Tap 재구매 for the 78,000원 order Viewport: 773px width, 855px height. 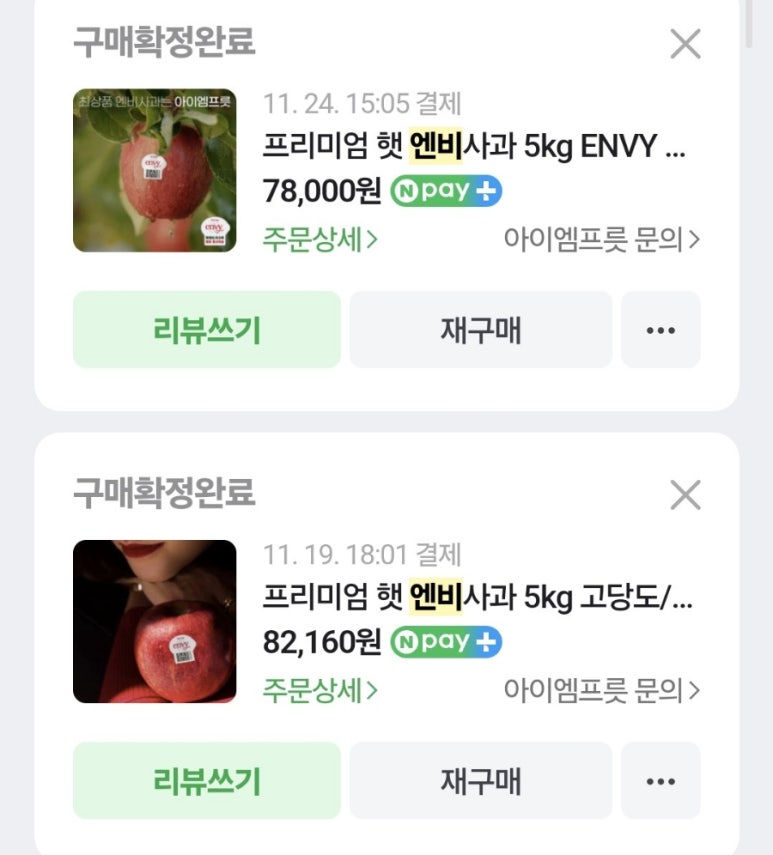tap(481, 330)
